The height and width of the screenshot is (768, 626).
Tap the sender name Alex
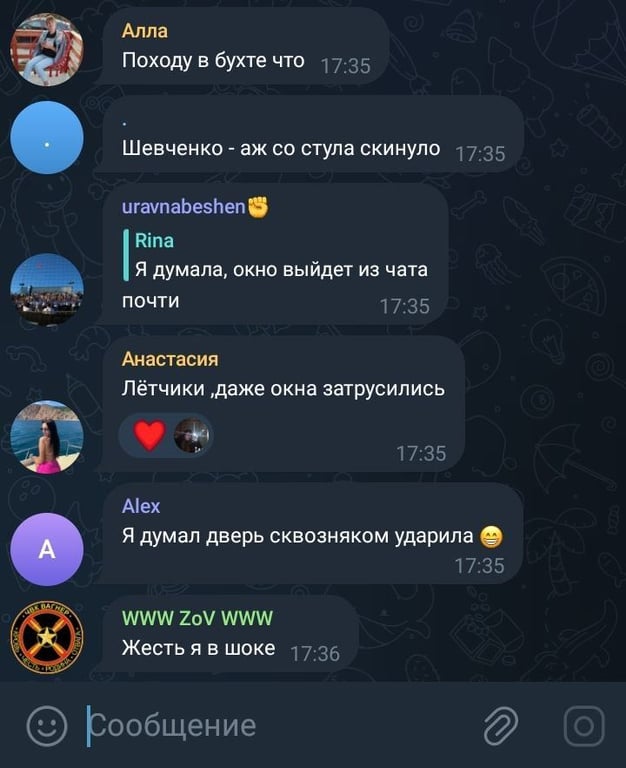coord(141,506)
